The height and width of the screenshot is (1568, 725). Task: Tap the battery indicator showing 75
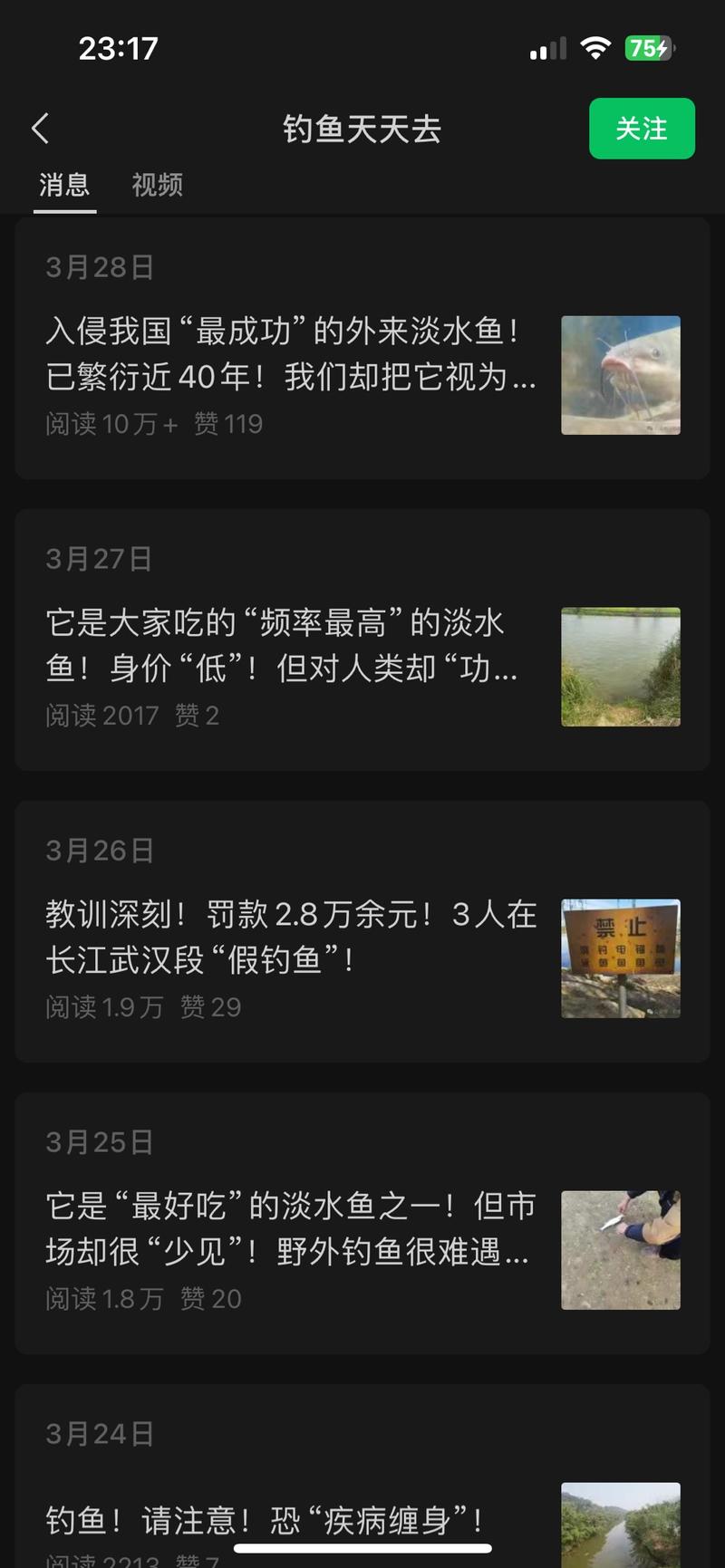pos(649,48)
